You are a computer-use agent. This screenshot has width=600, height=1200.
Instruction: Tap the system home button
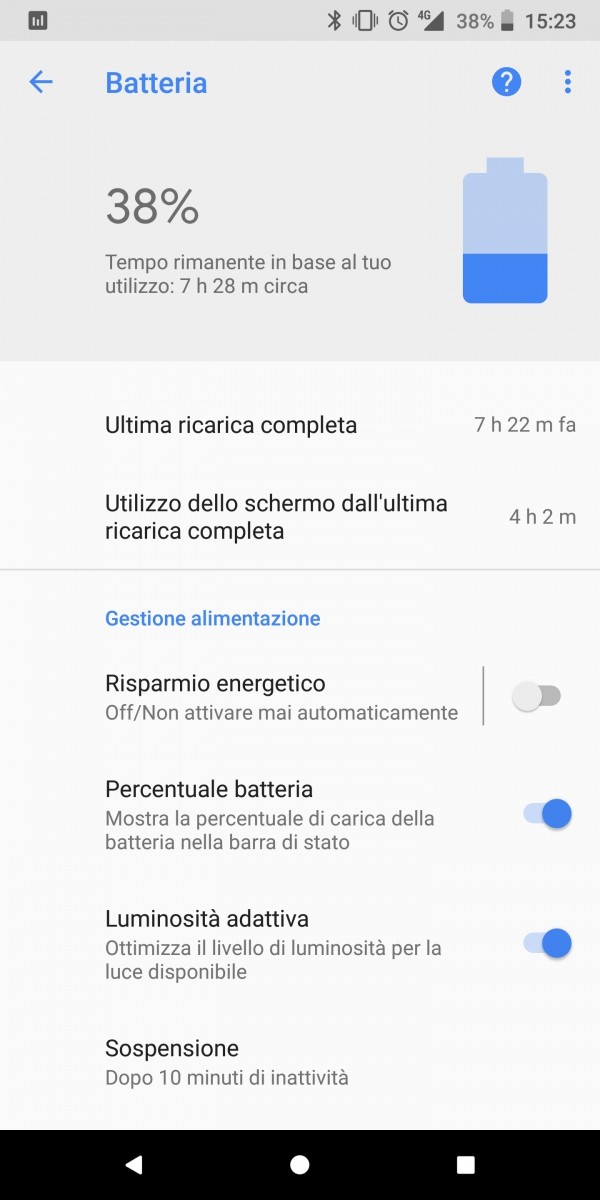pos(300,1164)
